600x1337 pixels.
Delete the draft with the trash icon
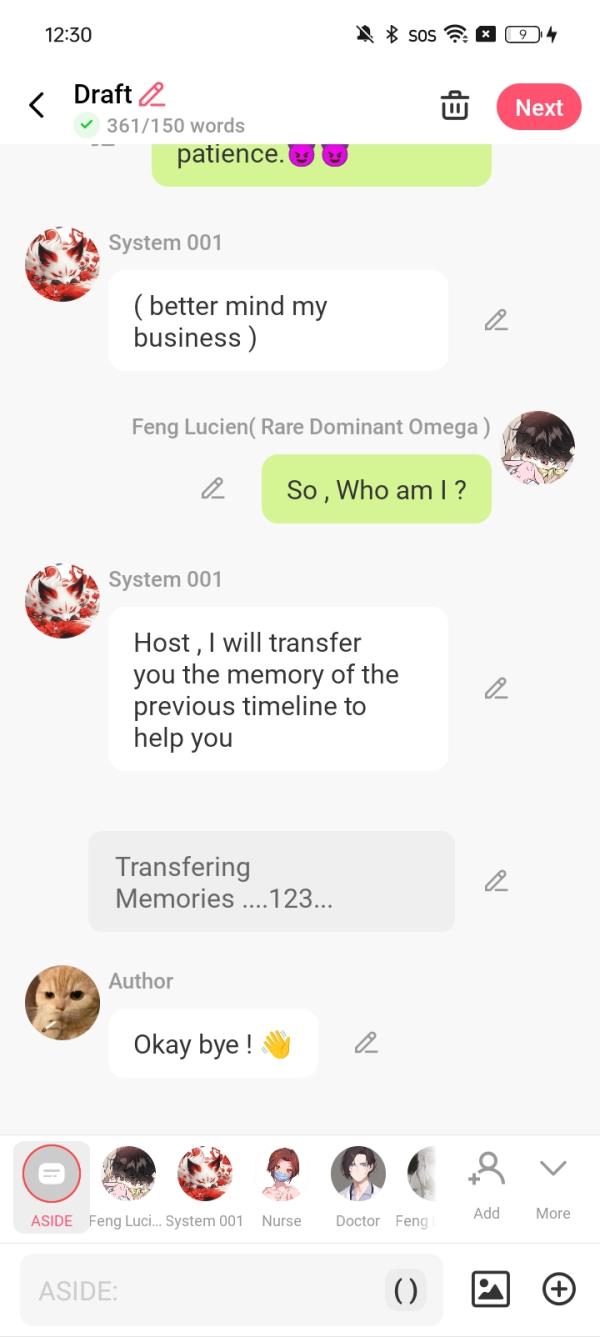point(455,106)
